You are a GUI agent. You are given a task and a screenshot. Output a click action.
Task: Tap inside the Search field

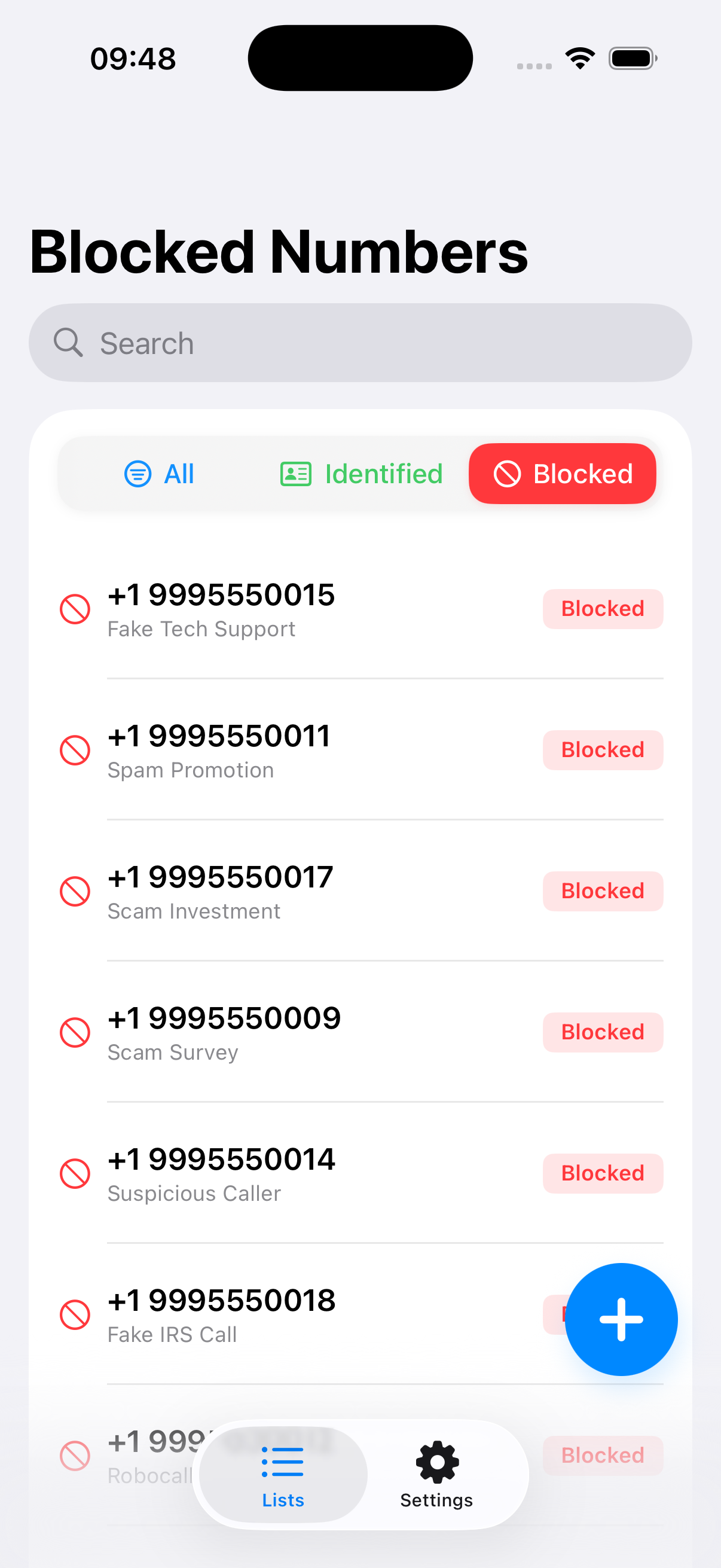pos(361,342)
